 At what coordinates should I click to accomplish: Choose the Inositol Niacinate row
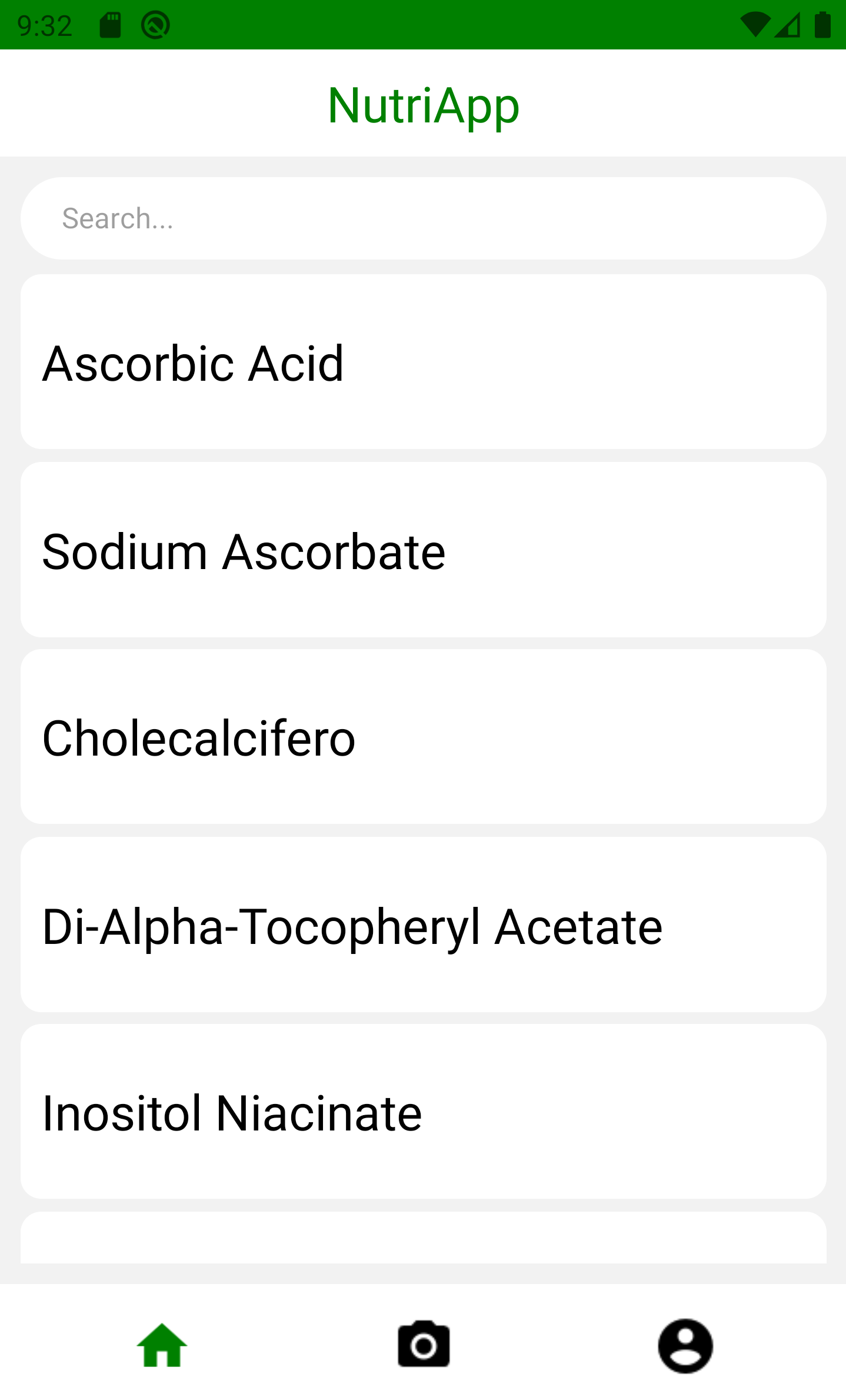click(x=423, y=1112)
